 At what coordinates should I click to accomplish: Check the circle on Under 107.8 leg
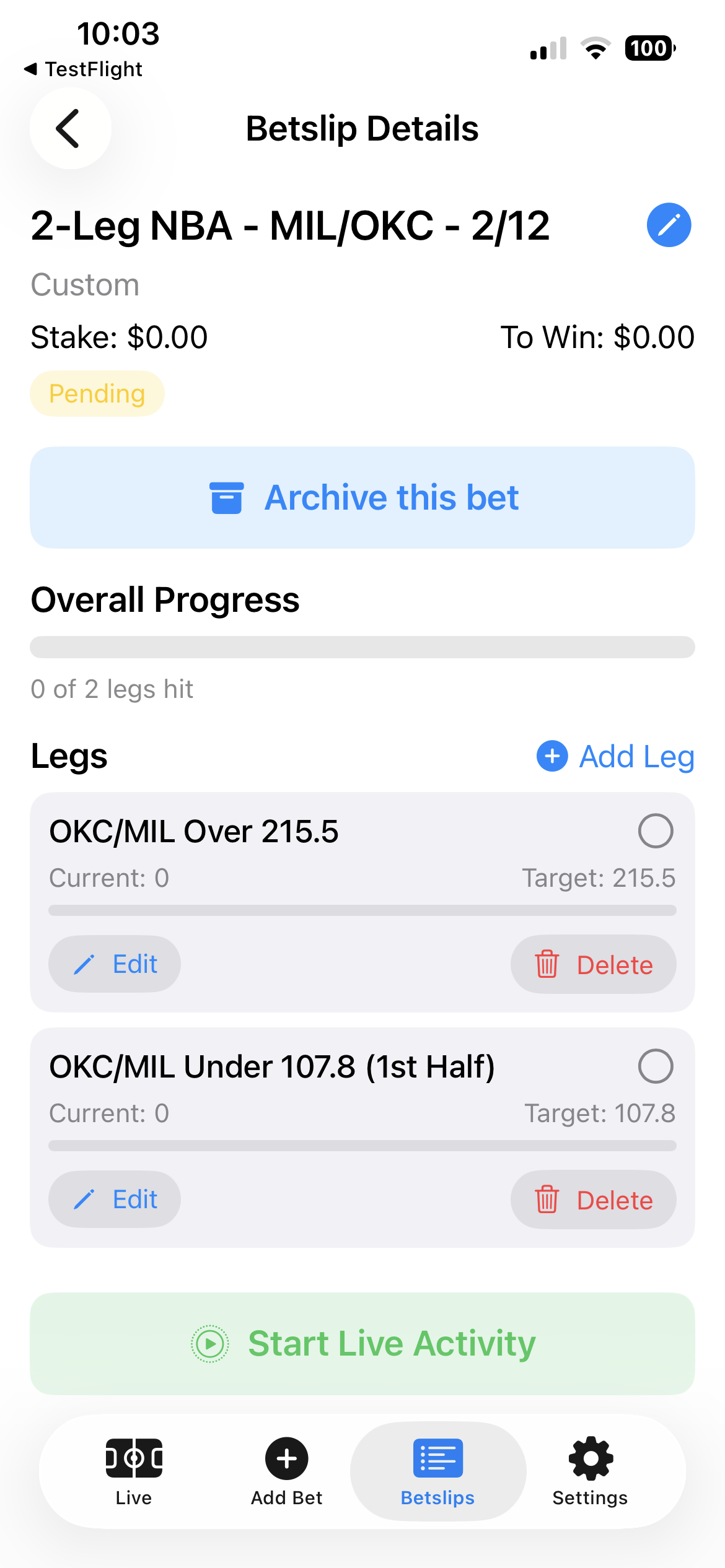656,1066
